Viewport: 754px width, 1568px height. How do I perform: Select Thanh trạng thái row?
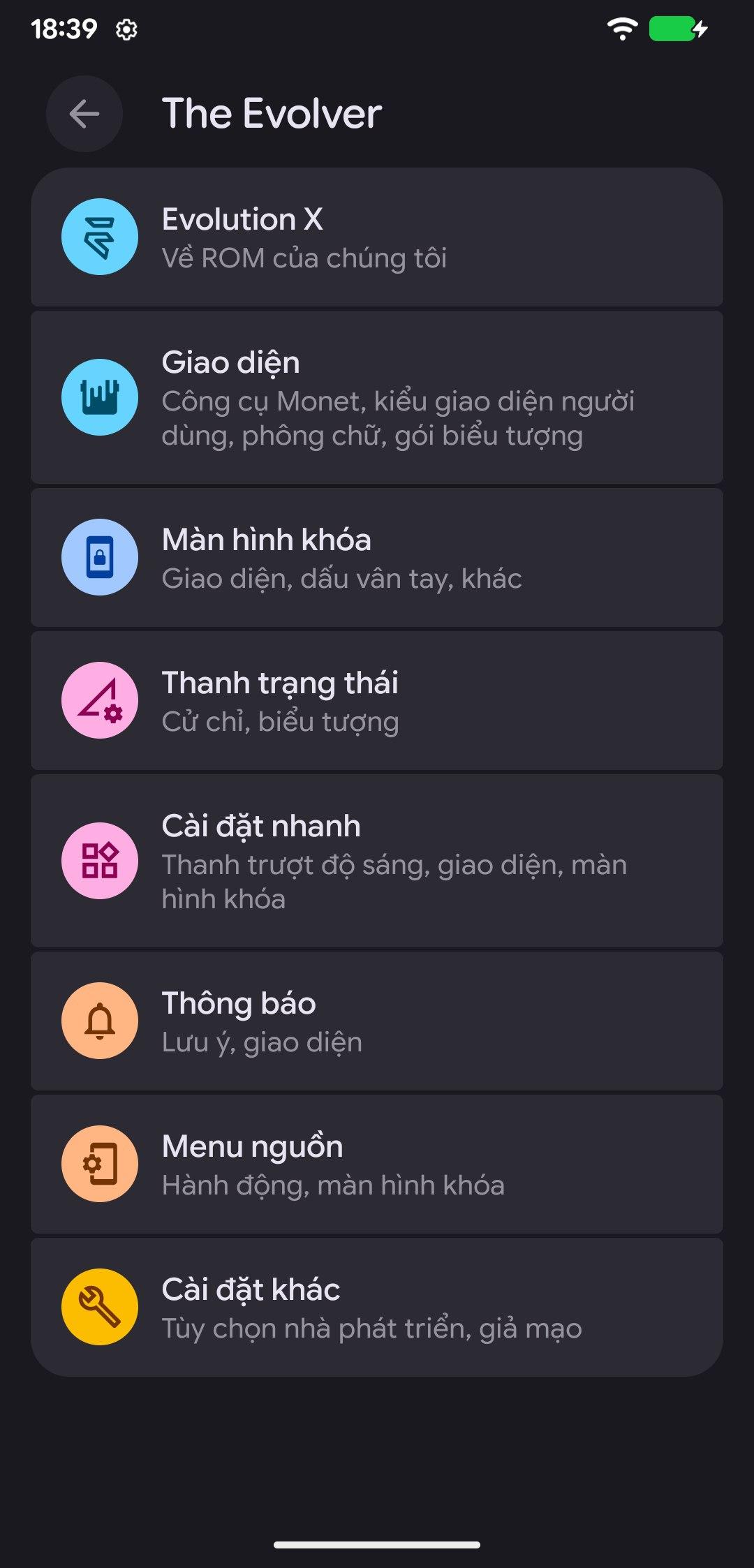point(377,701)
